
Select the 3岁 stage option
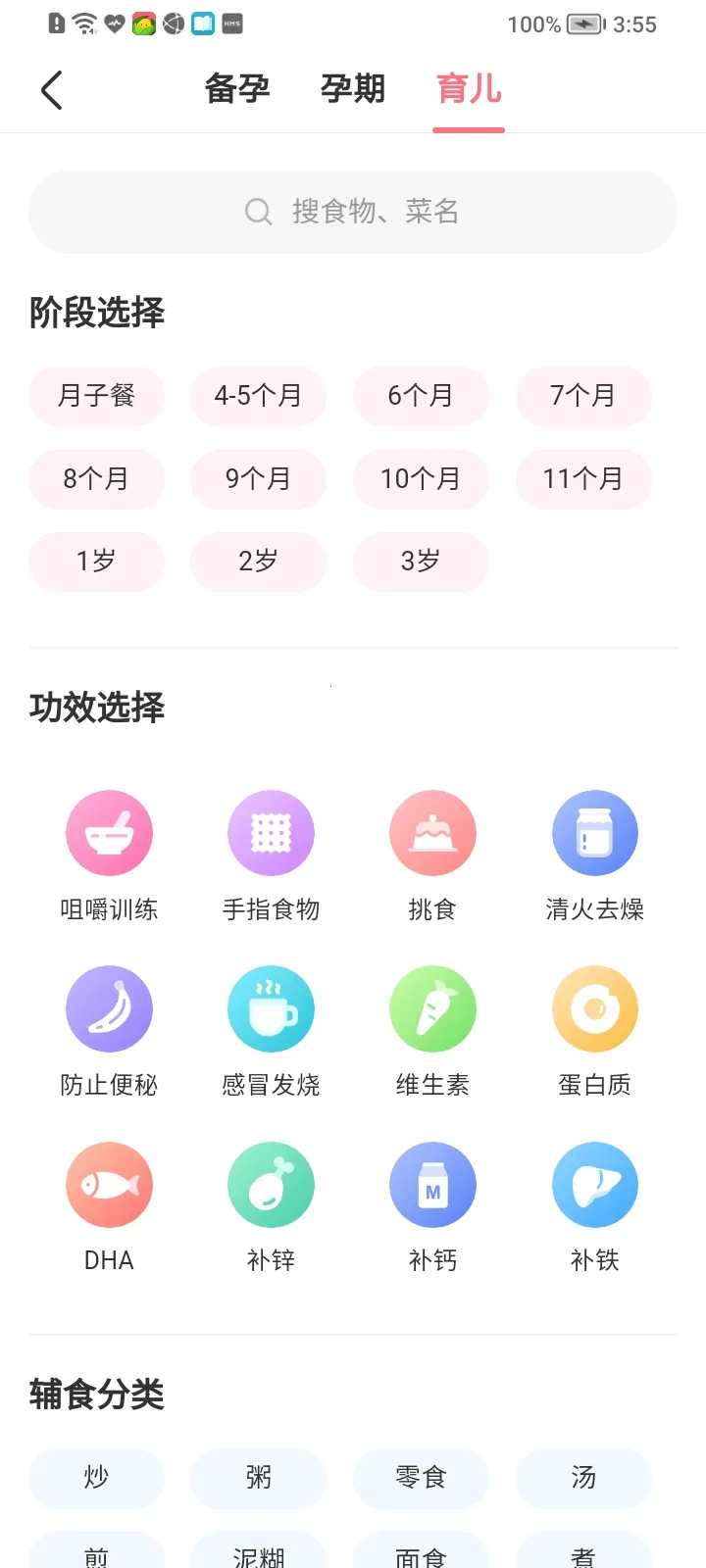click(x=421, y=562)
